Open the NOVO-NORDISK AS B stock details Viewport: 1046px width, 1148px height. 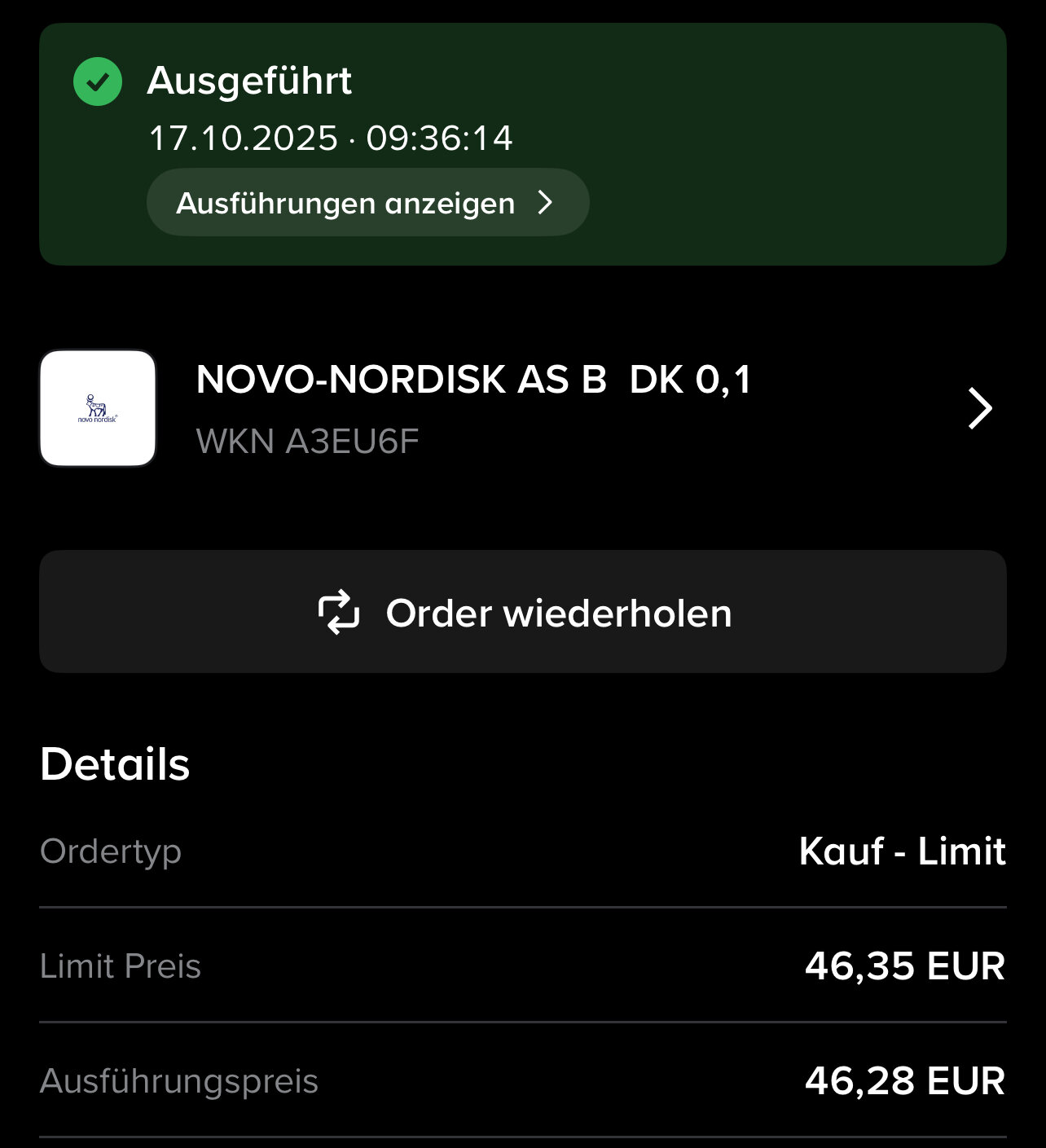click(x=521, y=408)
